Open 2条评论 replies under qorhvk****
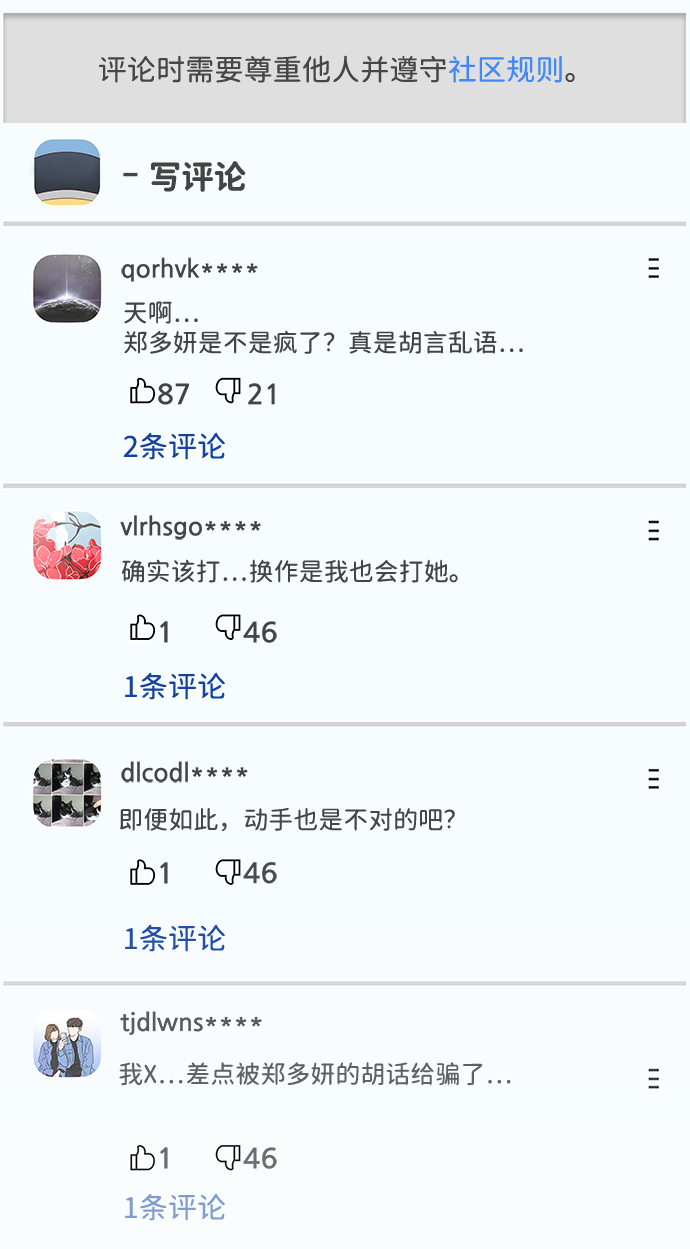 point(174,446)
